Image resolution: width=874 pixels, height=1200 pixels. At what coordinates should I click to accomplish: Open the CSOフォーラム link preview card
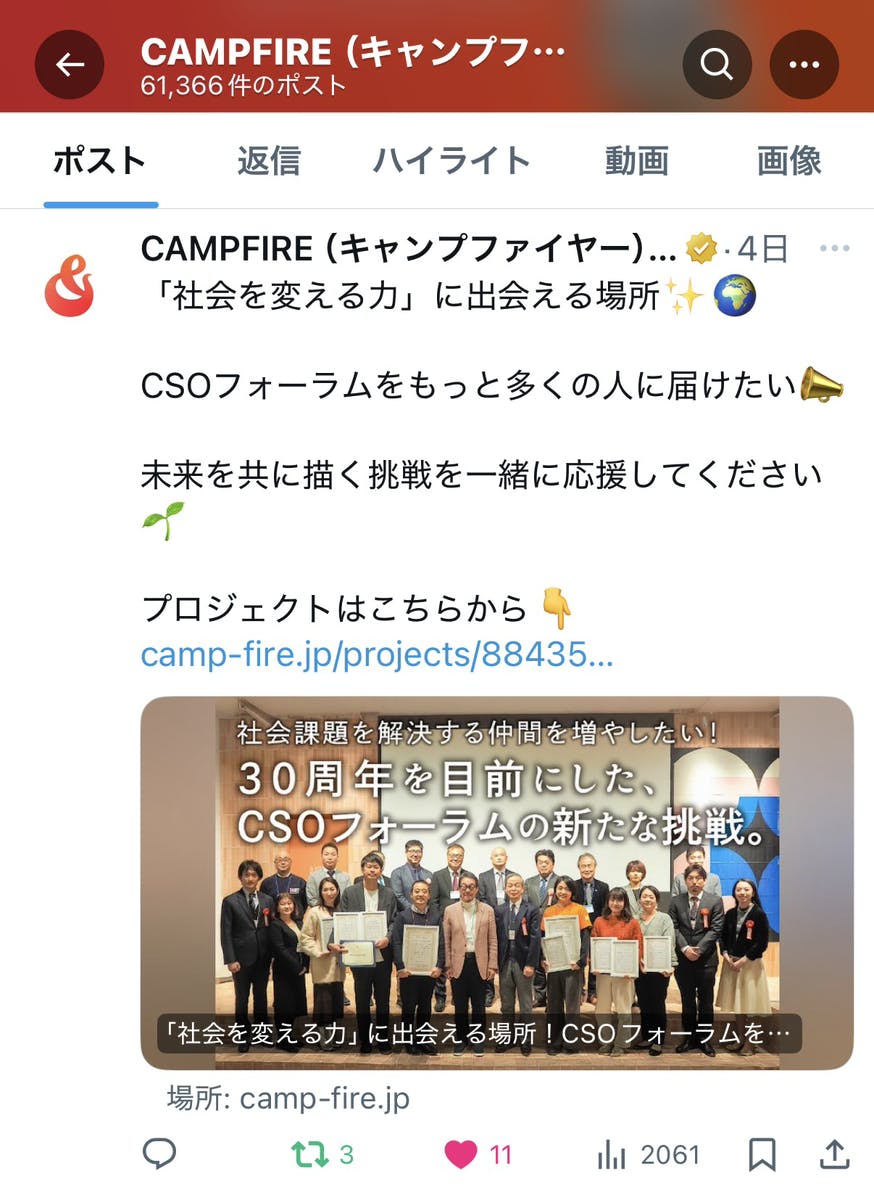pyautogui.click(x=497, y=882)
